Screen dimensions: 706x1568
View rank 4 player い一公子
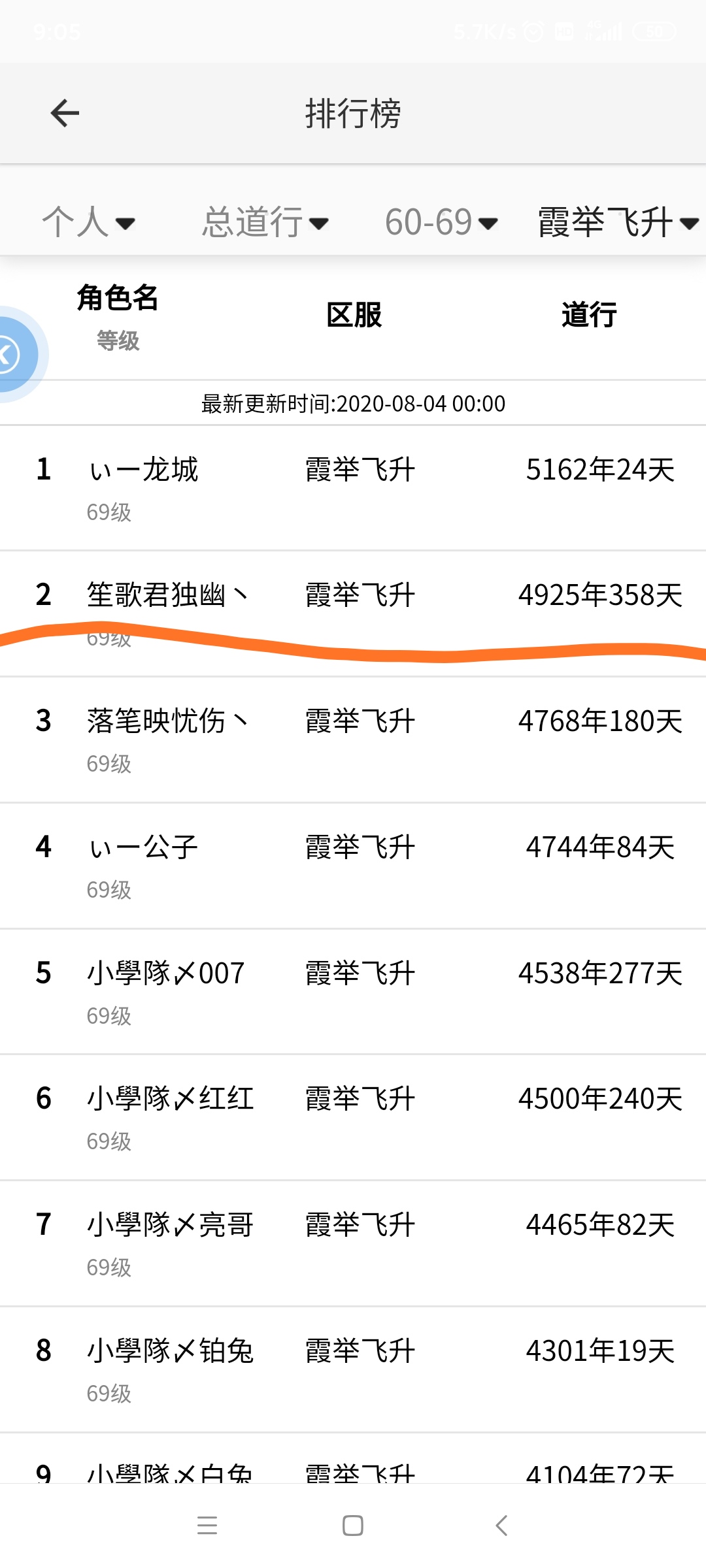click(x=353, y=866)
